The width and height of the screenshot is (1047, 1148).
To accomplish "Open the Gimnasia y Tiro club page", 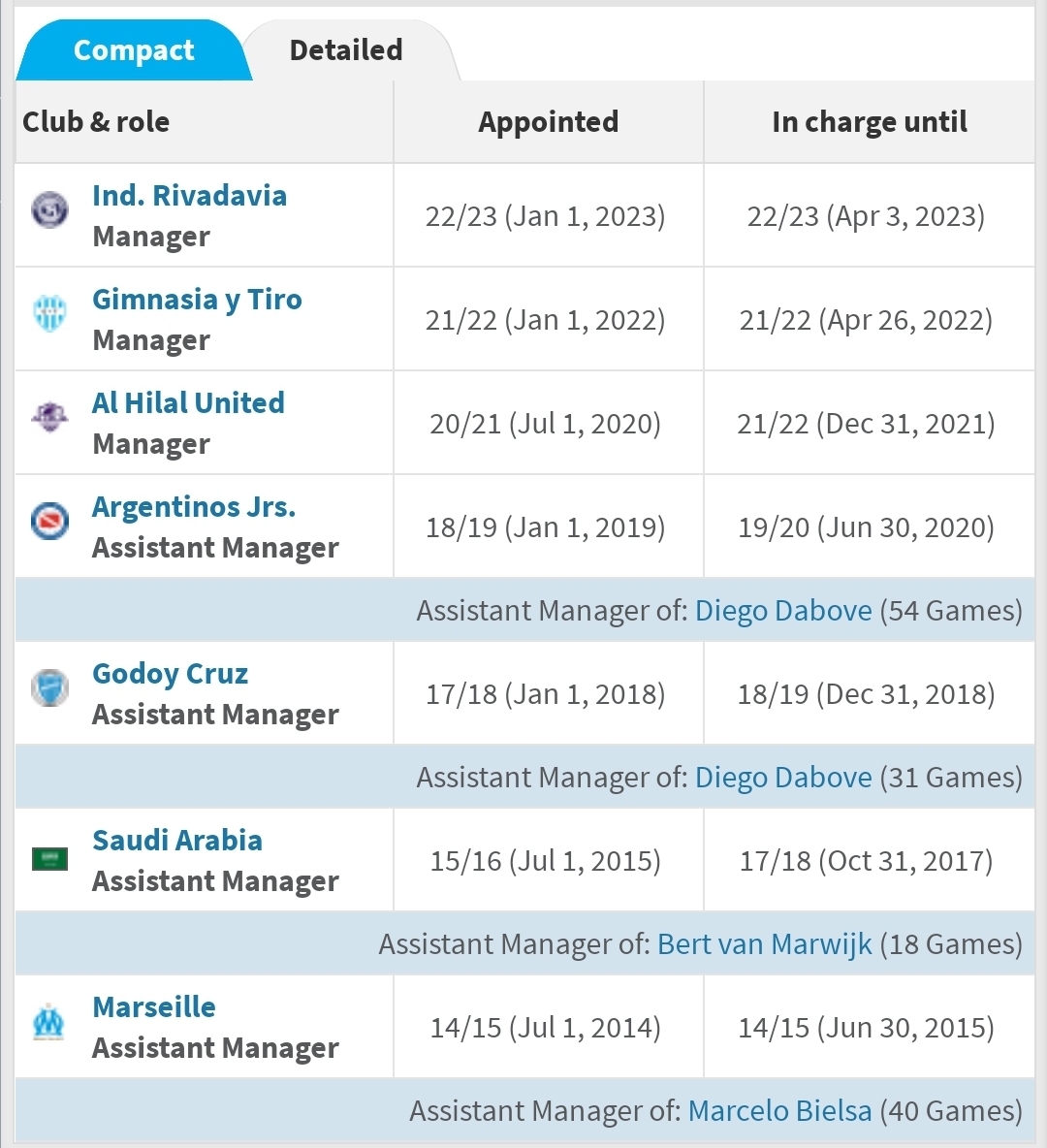I will (197, 300).
